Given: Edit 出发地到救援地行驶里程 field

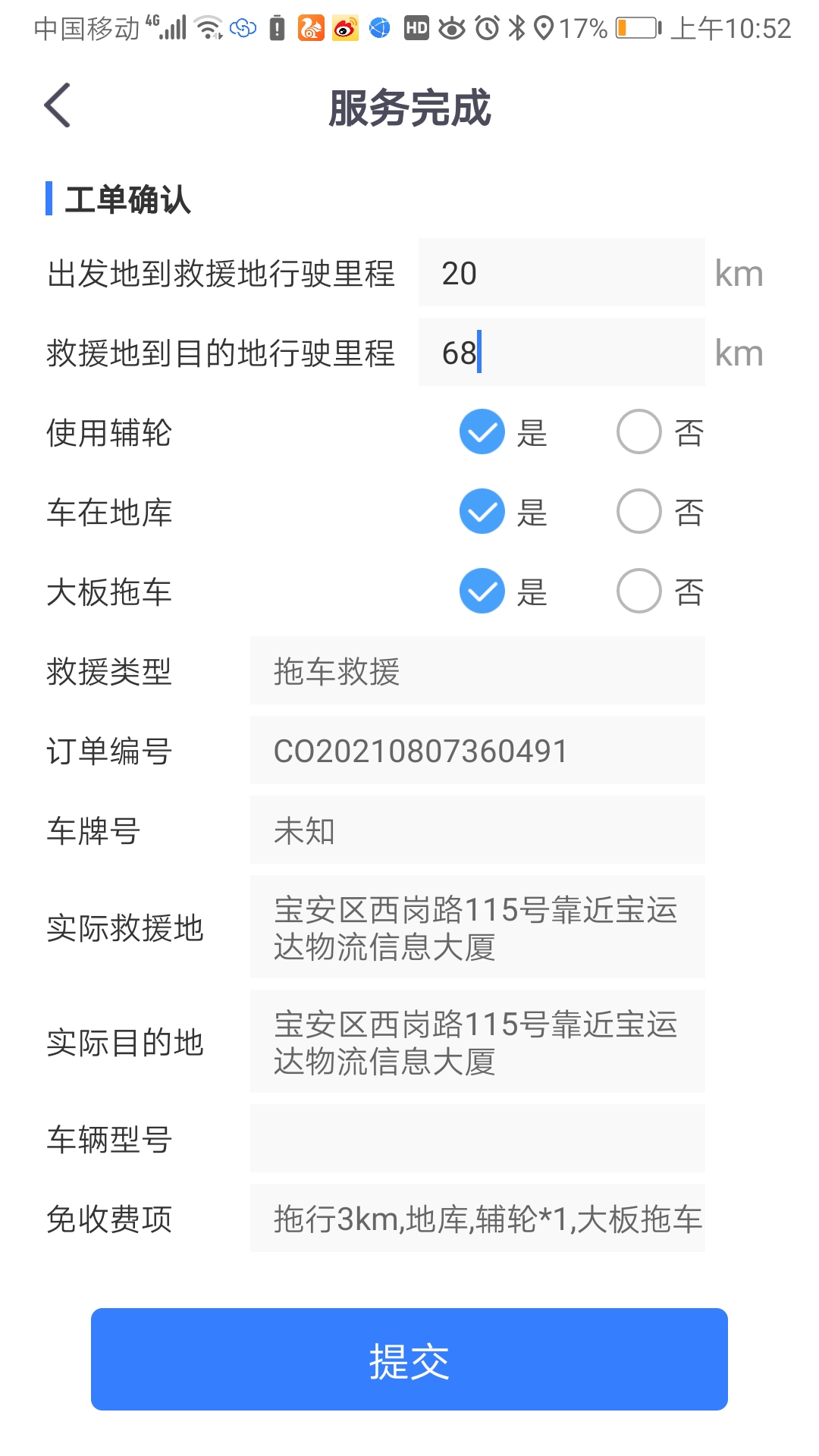Looking at the screenshot, I should [561, 273].
